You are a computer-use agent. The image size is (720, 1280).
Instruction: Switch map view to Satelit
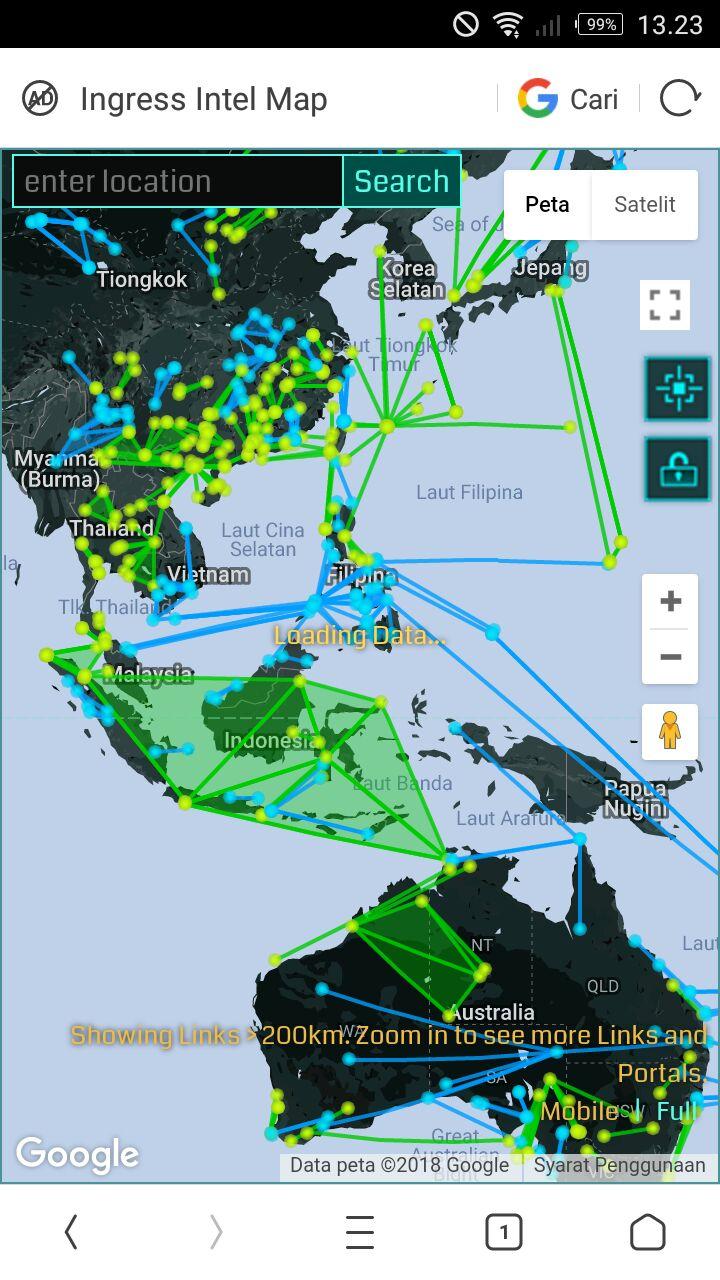coord(644,204)
